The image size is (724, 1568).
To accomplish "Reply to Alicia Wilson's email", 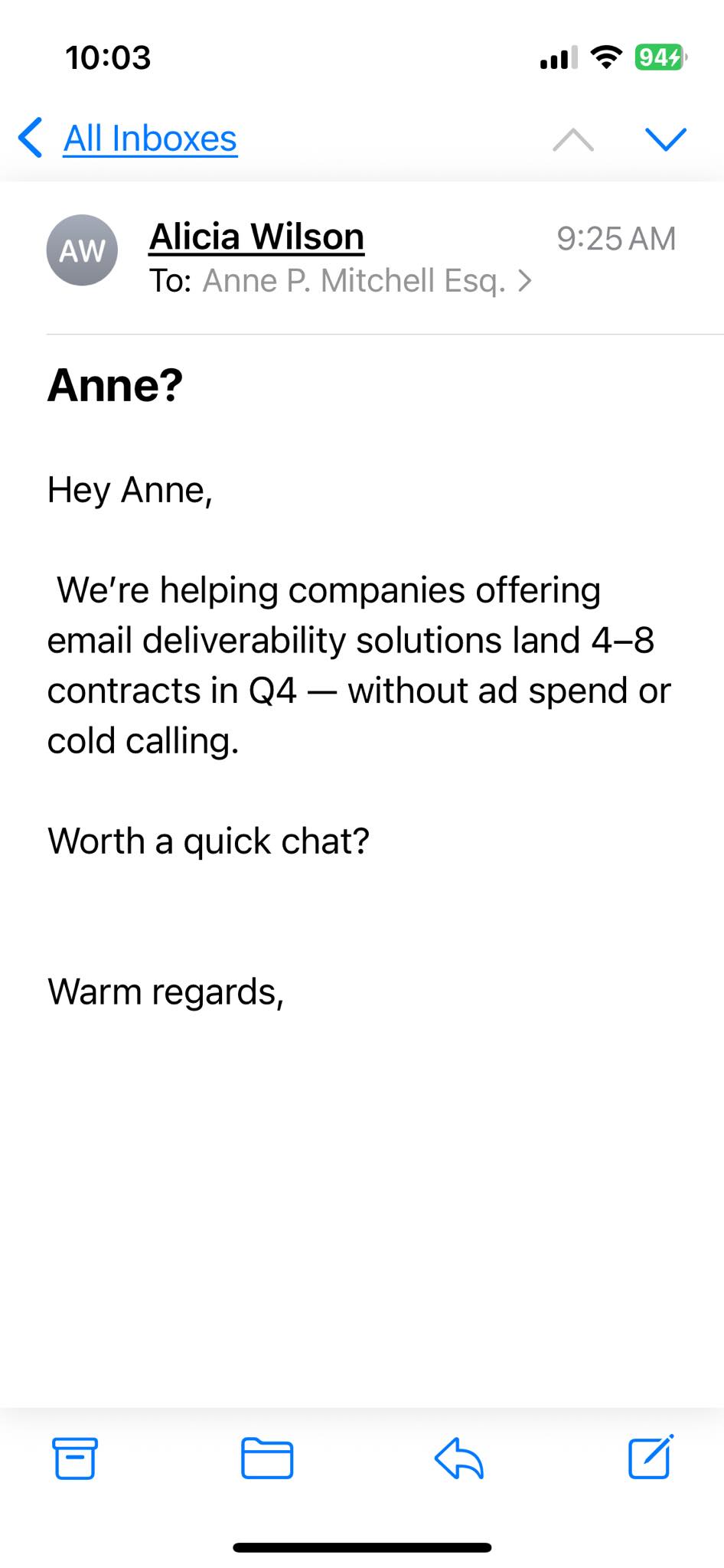I will pyautogui.click(x=459, y=1458).
